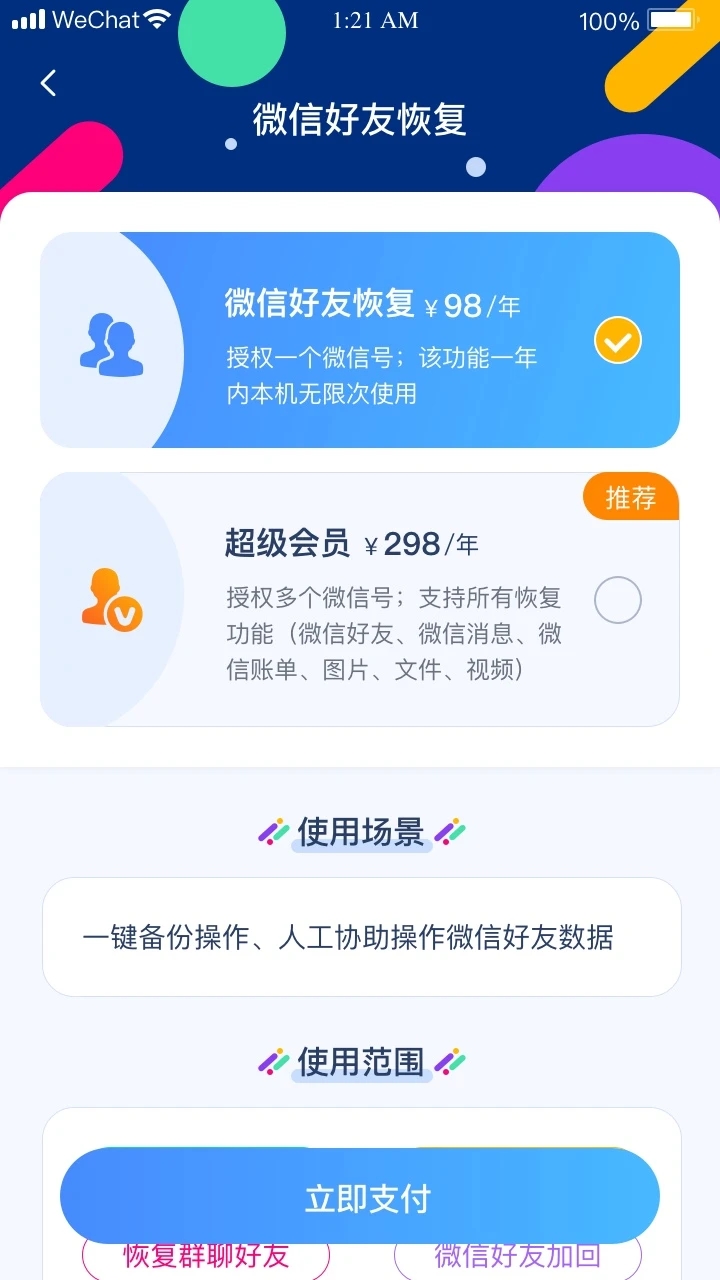Image resolution: width=720 pixels, height=1280 pixels.
Task: Toggle the ¥98 per year plan selection
Action: pyautogui.click(x=617, y=340)
